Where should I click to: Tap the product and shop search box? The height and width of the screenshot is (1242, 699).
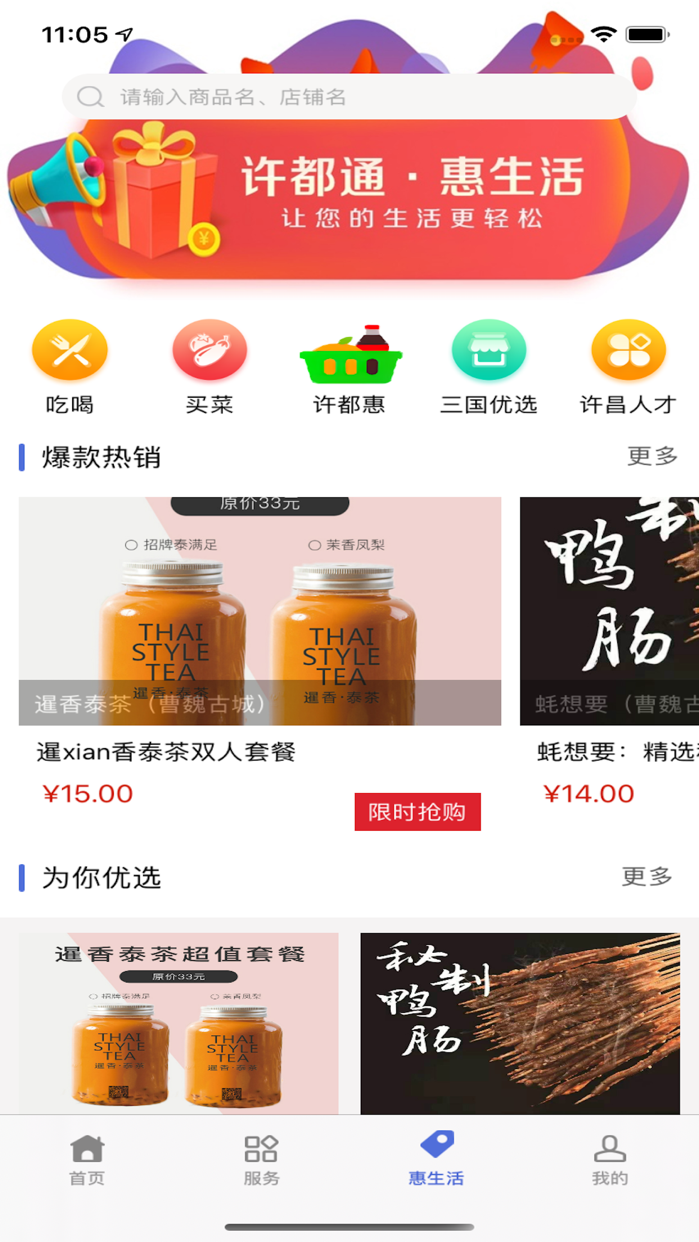point(348,97)
